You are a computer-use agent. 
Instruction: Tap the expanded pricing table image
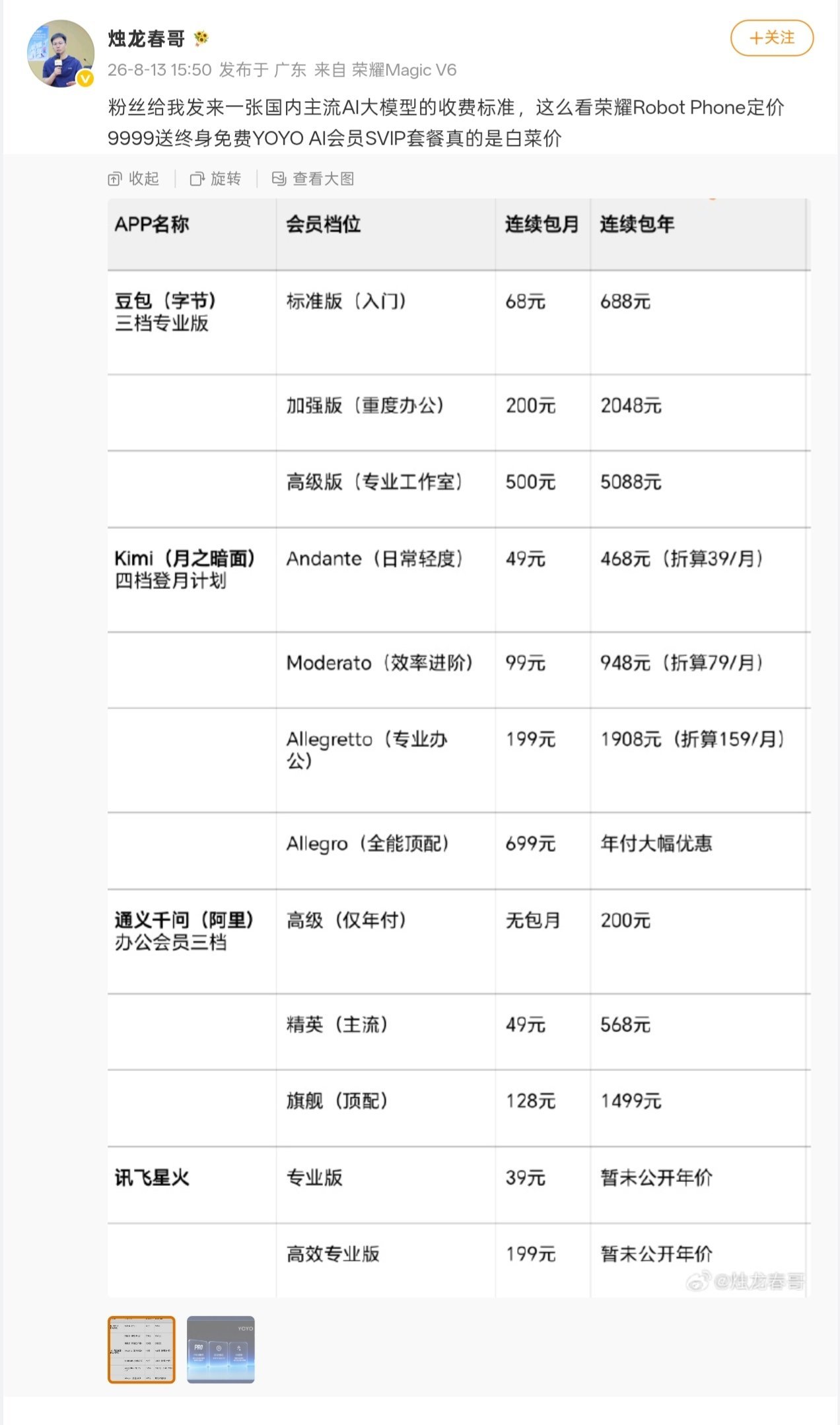[x=459, y=747]
